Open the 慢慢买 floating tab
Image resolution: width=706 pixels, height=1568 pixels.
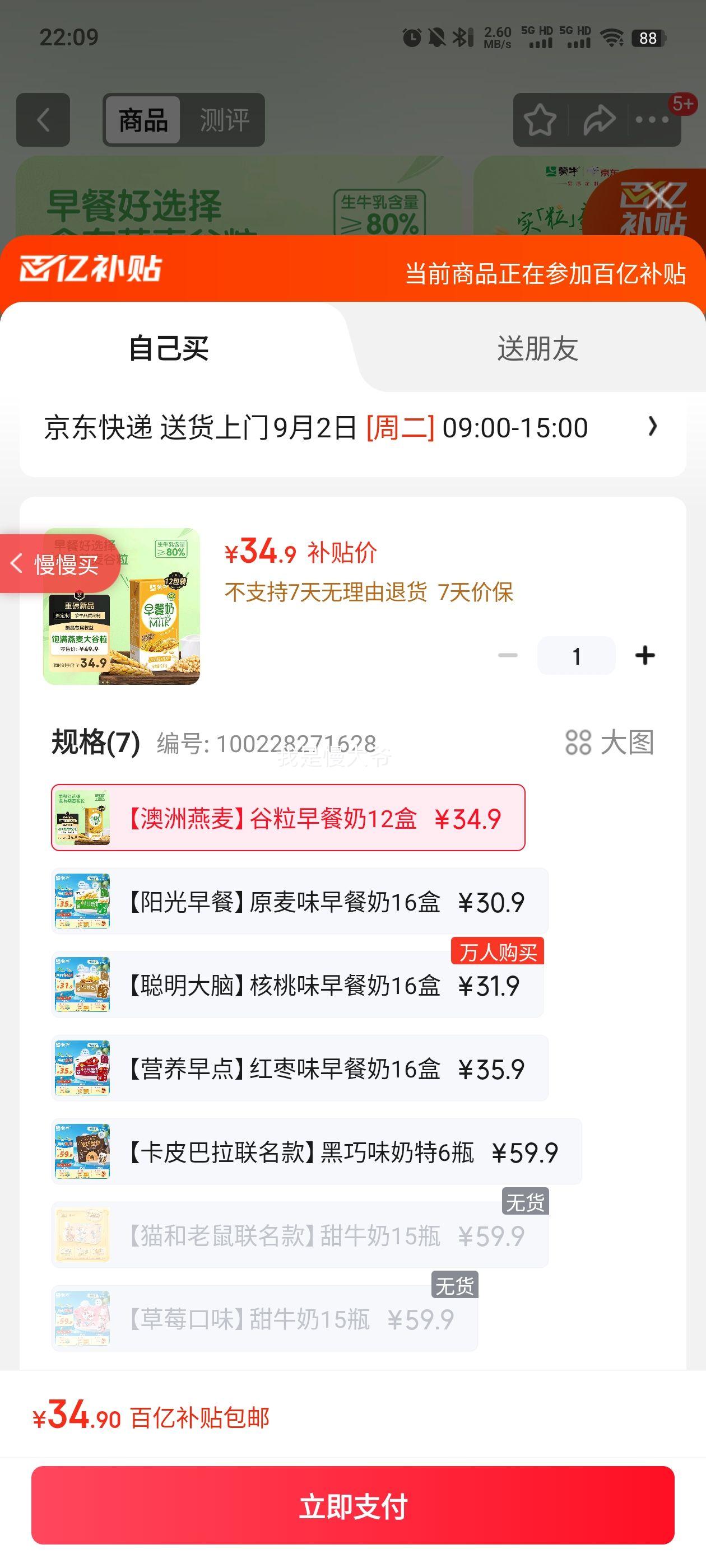(x=58, y=564)
